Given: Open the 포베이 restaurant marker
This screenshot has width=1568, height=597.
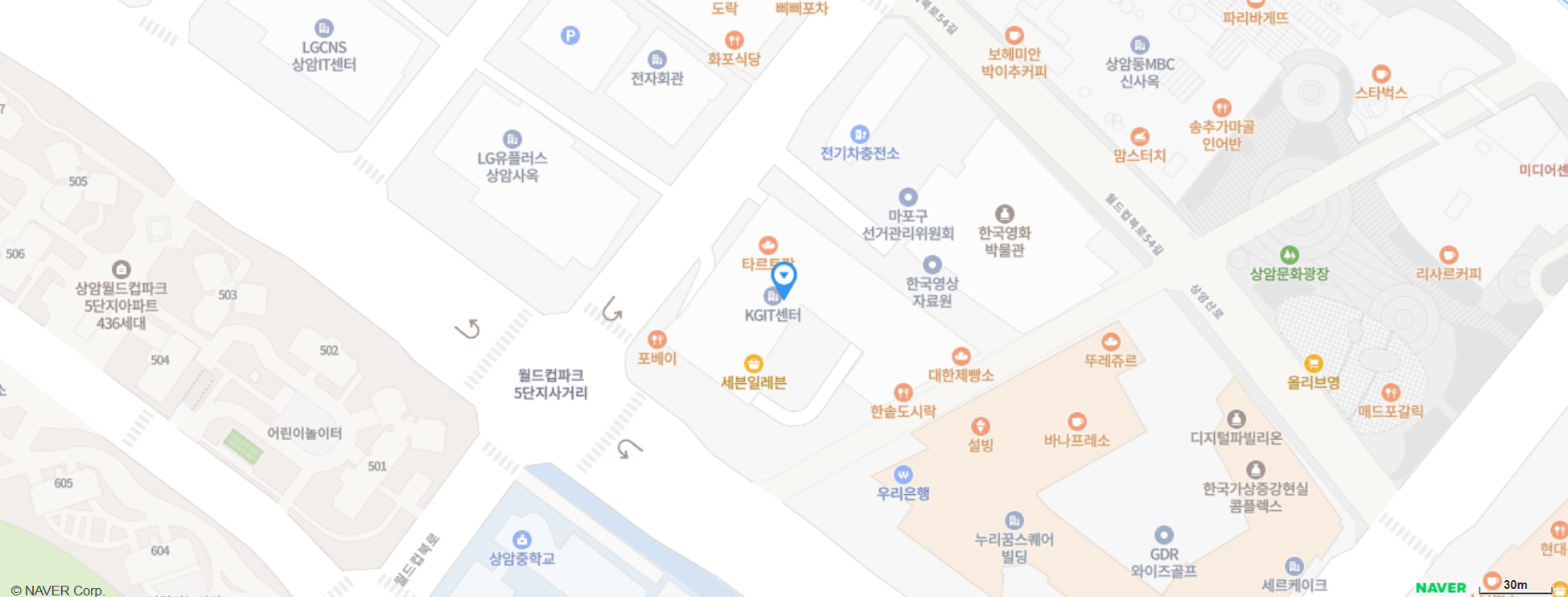Looking at the screenshot, I should coord(656,340).
